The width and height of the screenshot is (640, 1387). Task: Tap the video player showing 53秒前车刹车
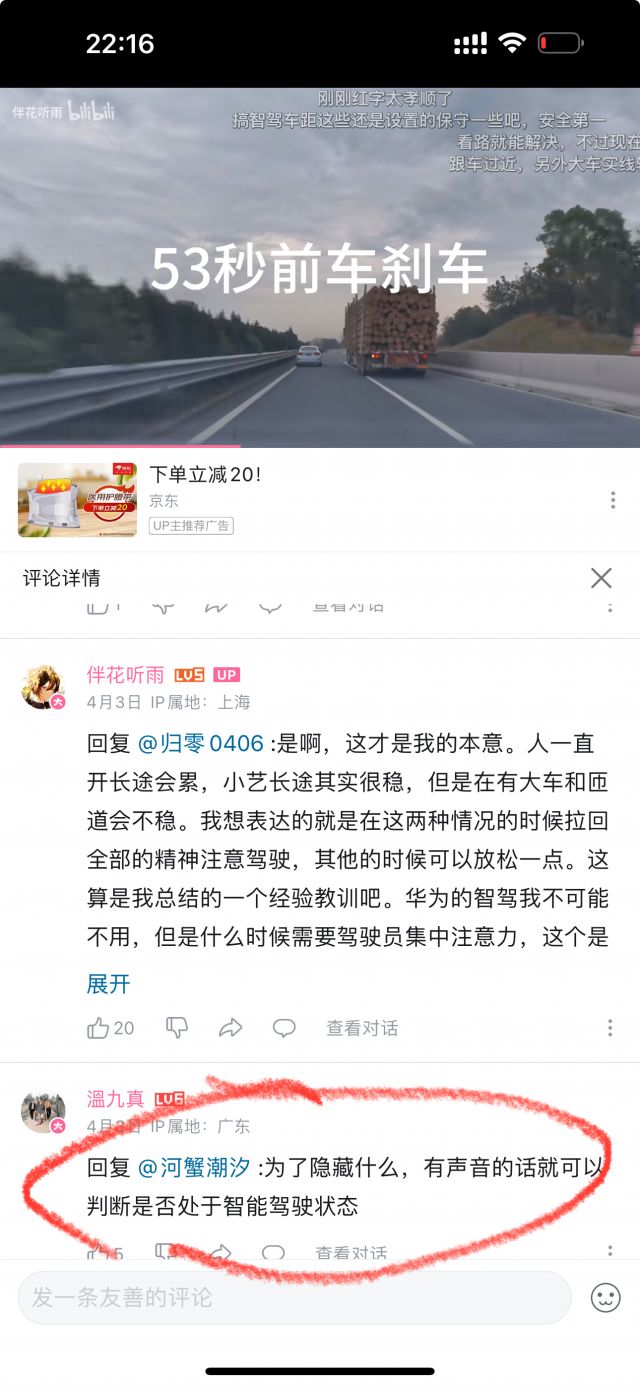click(320, 270)
